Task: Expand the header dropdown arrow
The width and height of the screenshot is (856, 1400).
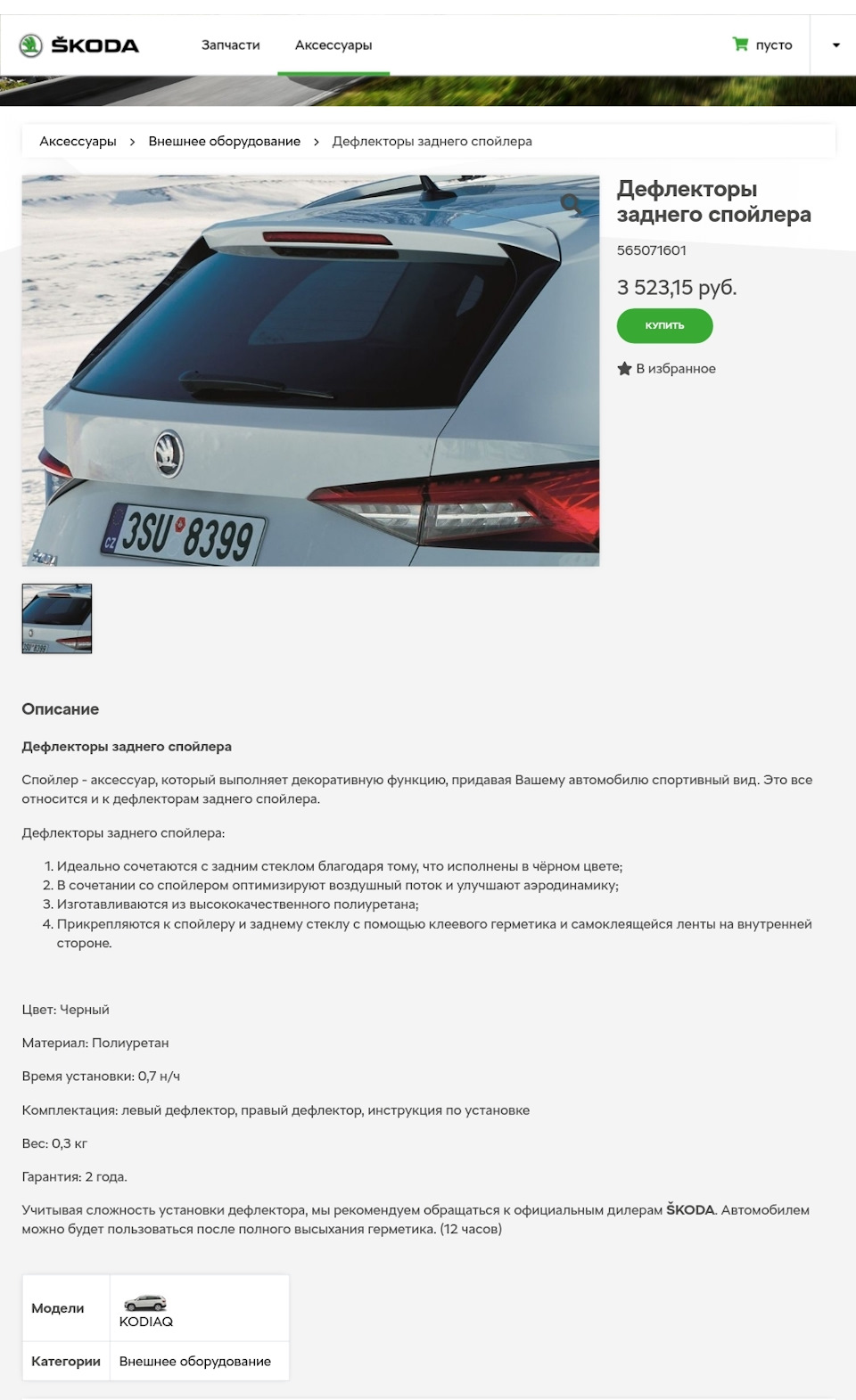Action: pos(835,45)
